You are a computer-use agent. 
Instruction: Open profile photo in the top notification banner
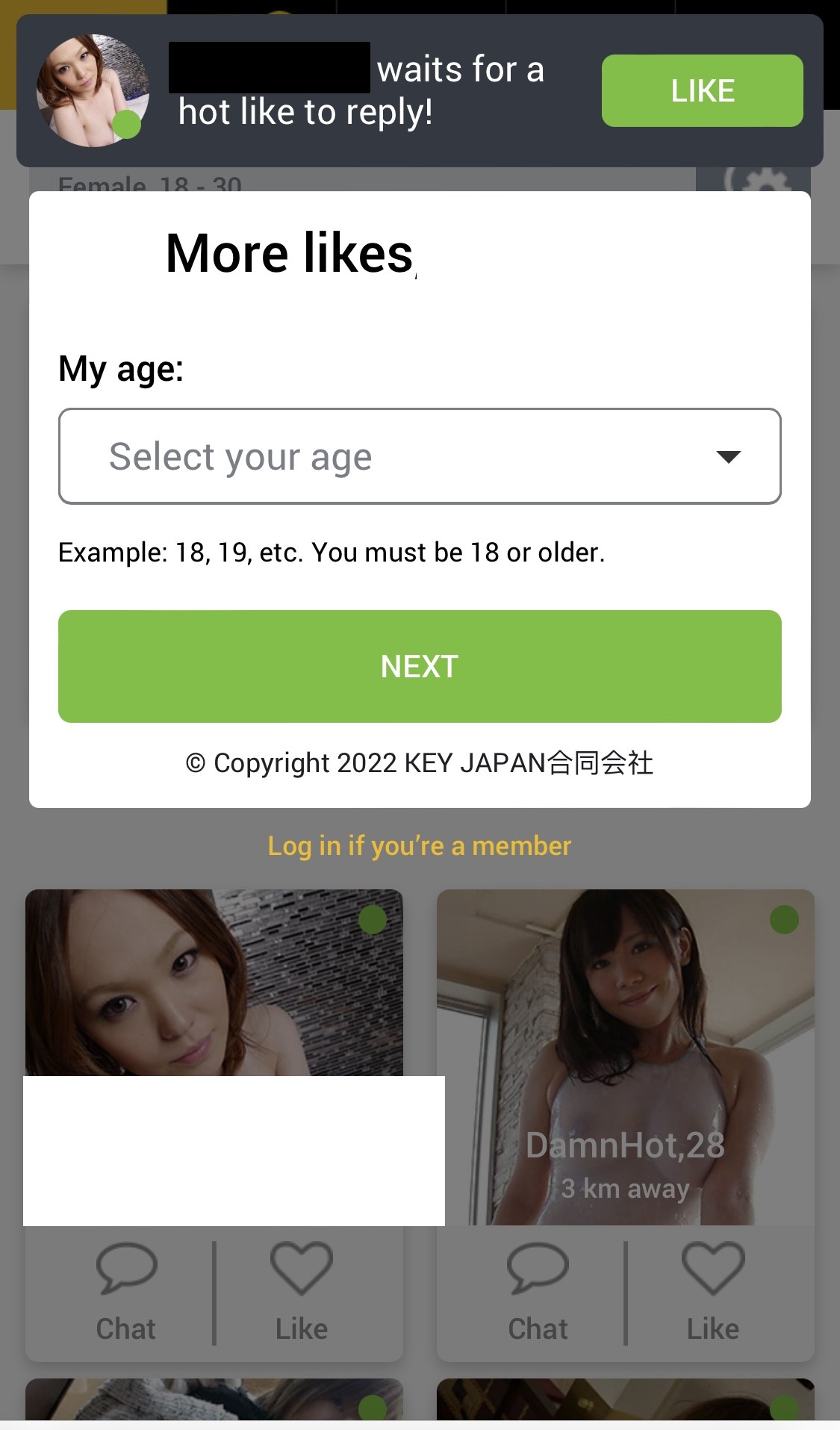[93, 90]
